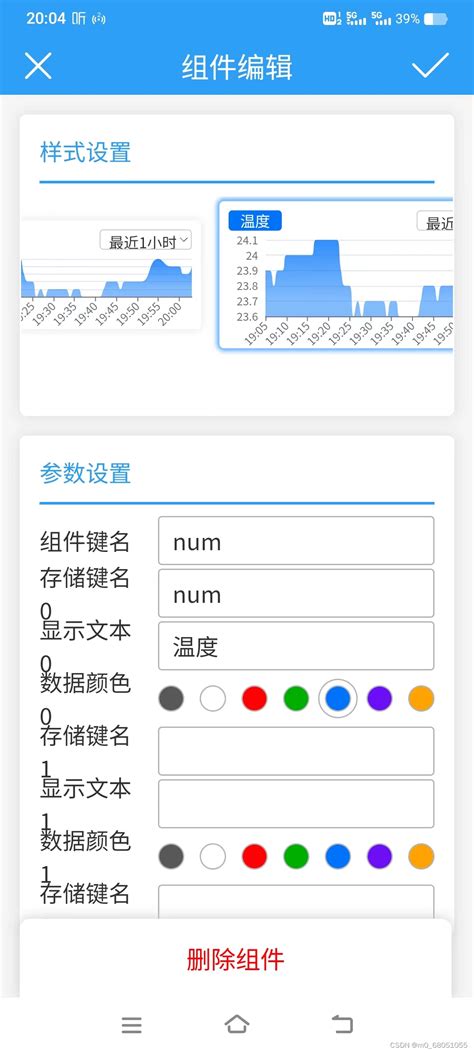Pick white for 数据颜色1

pos(213,856)
